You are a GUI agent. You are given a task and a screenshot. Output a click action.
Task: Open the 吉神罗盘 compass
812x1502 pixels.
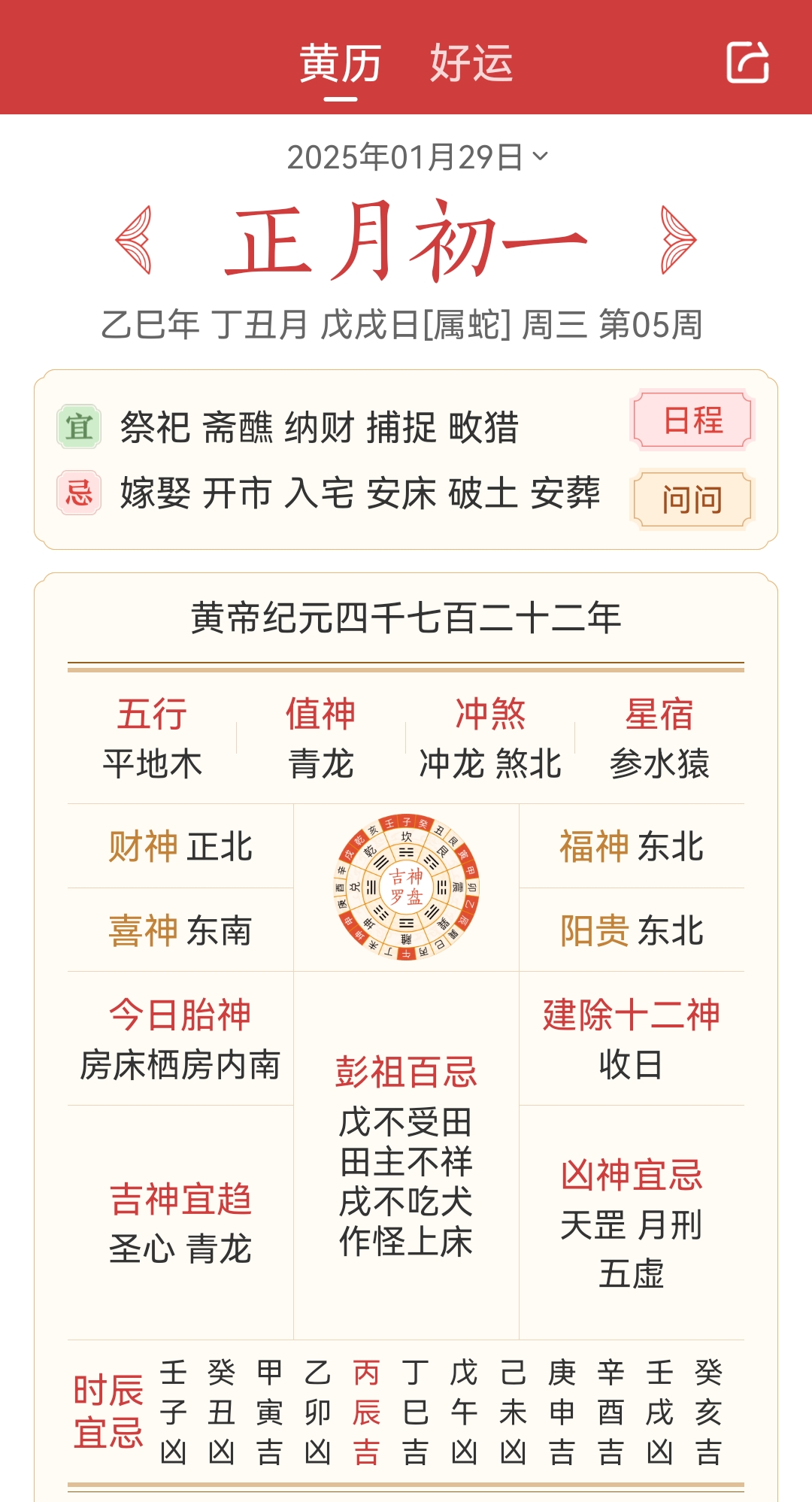(x=406, y=888)
